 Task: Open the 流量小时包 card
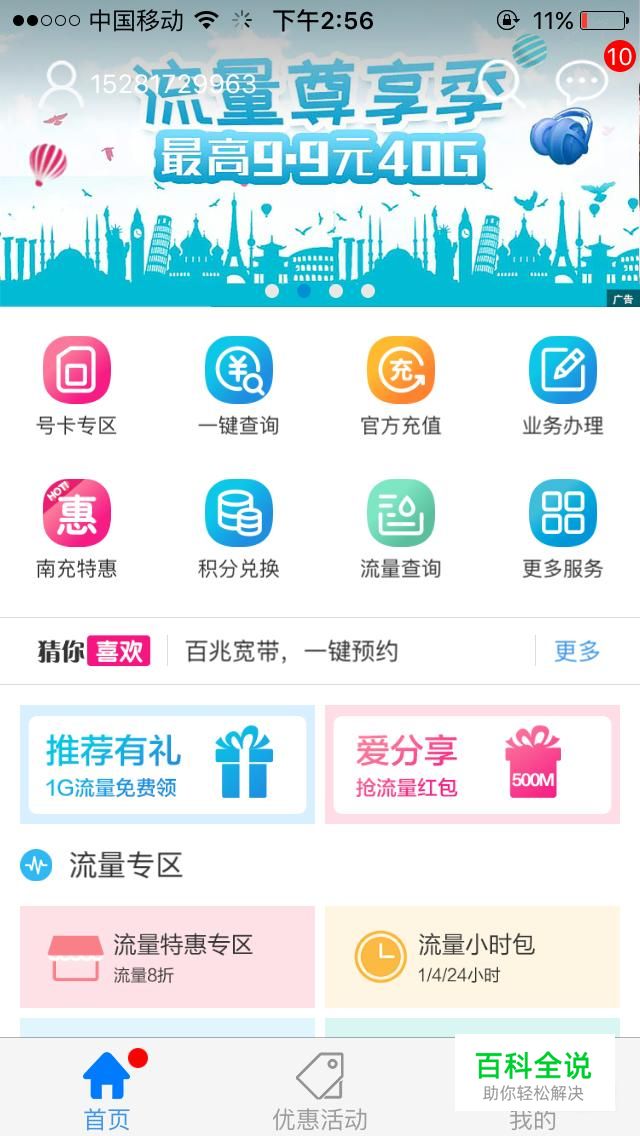[472, 957]
